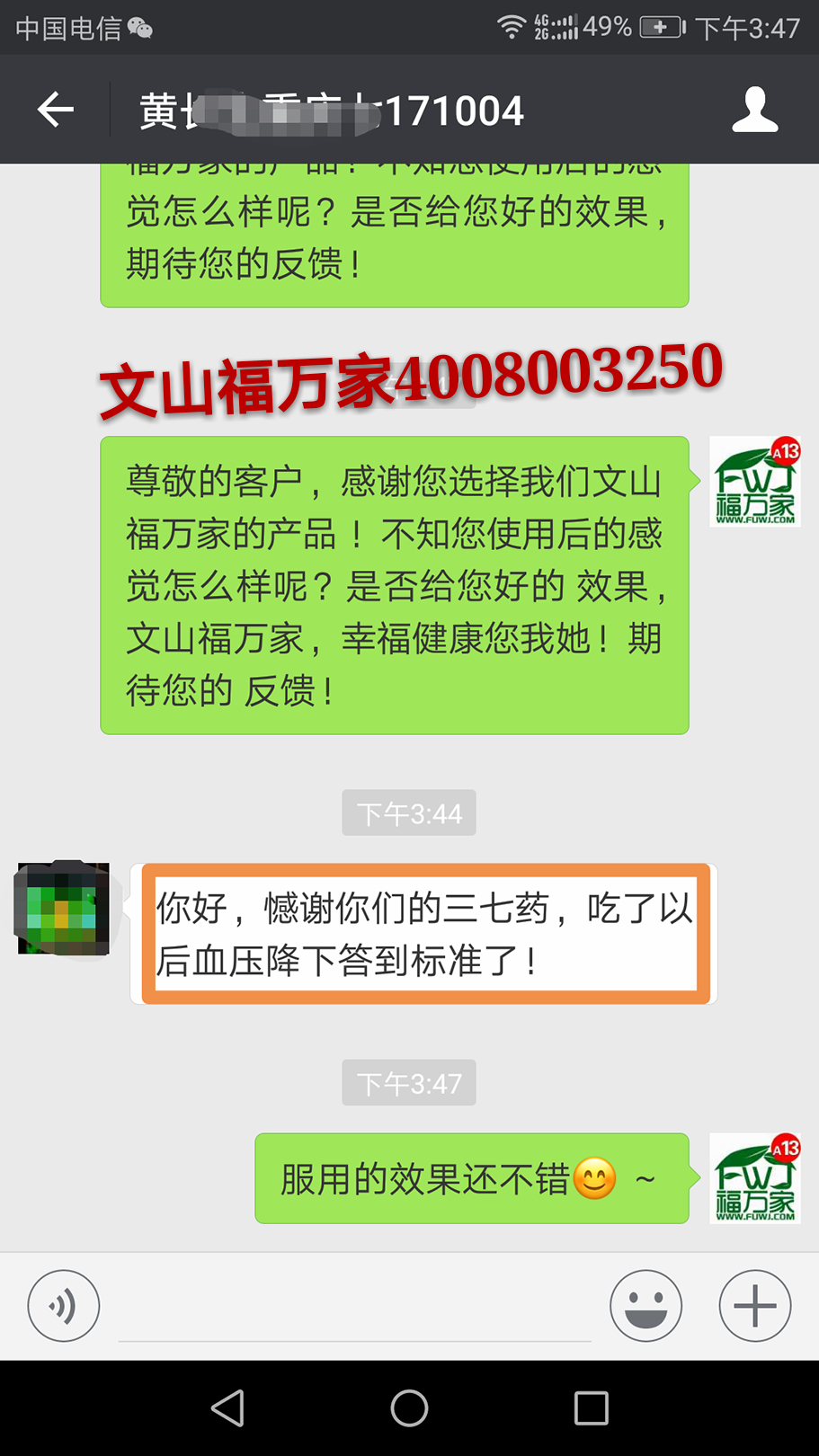The width and height of the screenshot is (819, 1456).
Task: Switch to voice message input
Action: 63,1305
